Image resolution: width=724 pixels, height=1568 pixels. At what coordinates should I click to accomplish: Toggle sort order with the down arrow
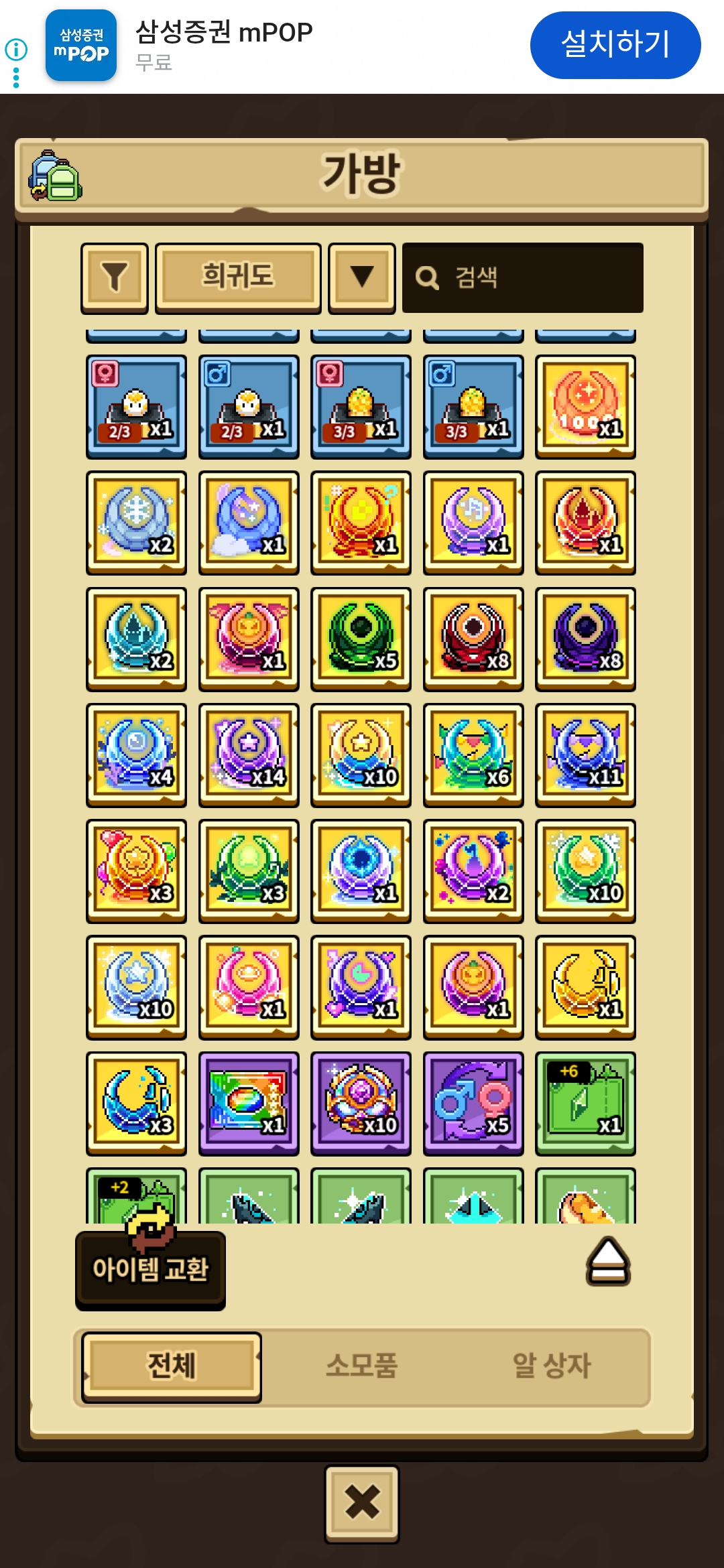pyautogui.click(x=361, y=277)
